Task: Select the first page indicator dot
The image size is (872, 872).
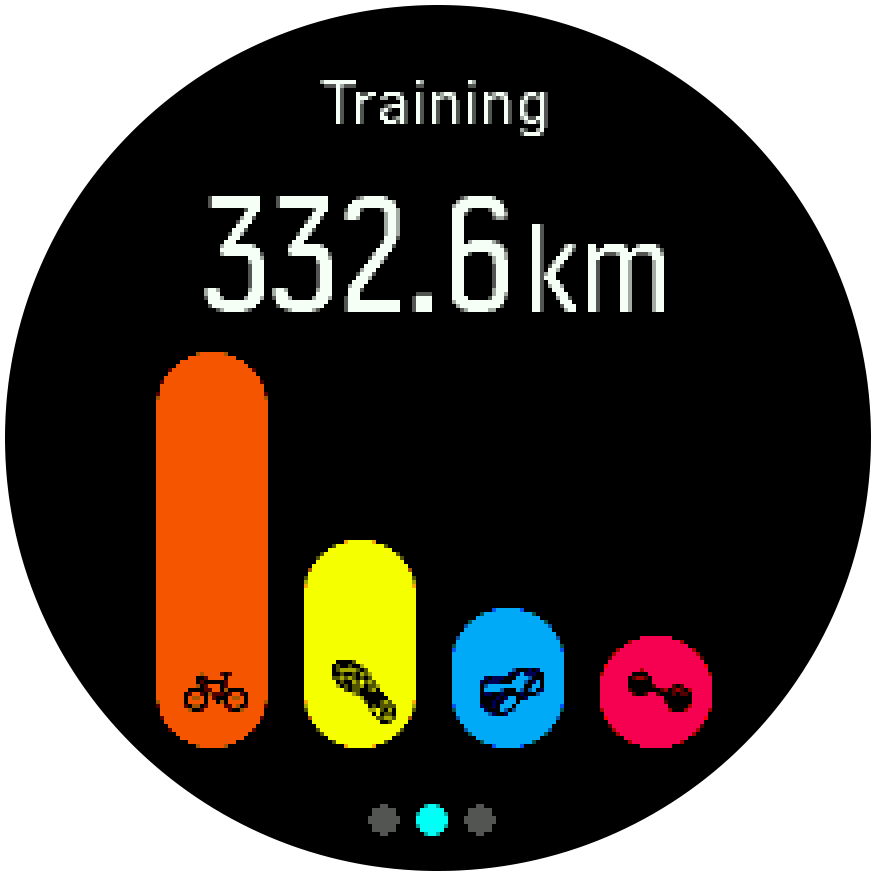Action: click(x=383, y=820)
